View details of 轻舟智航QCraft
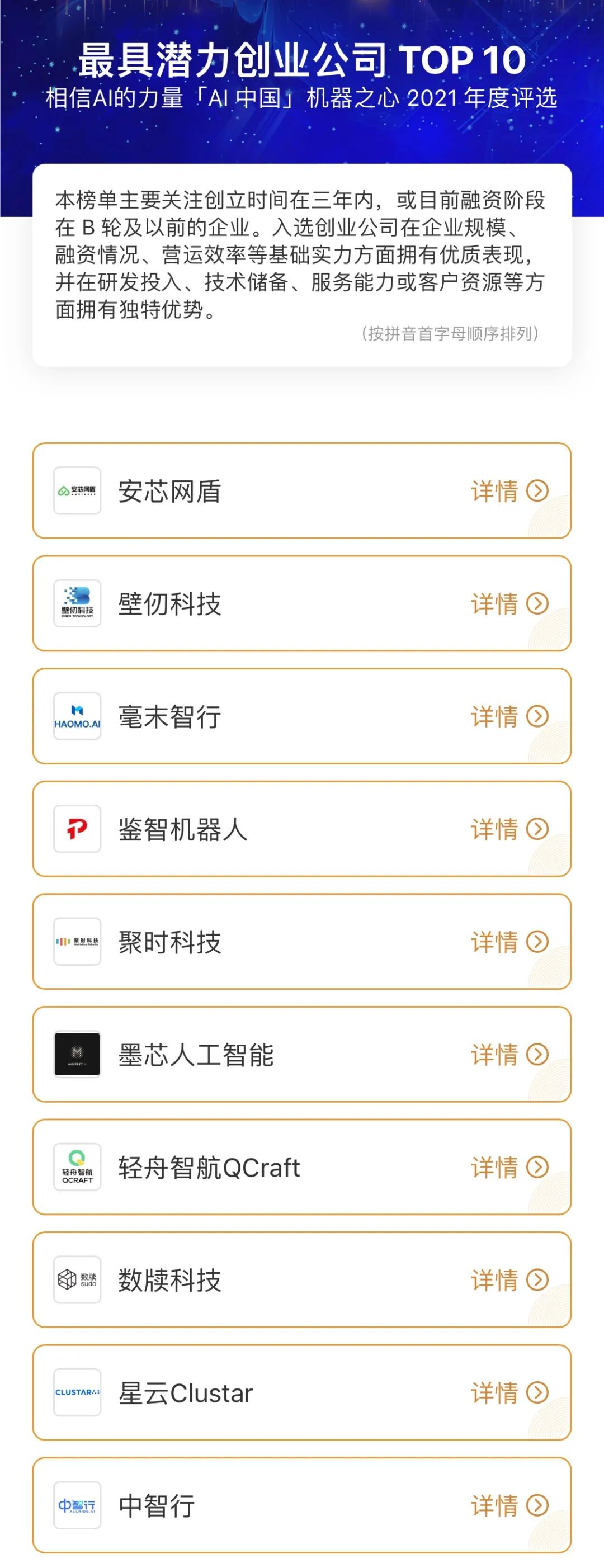 tap(509, 1167)
